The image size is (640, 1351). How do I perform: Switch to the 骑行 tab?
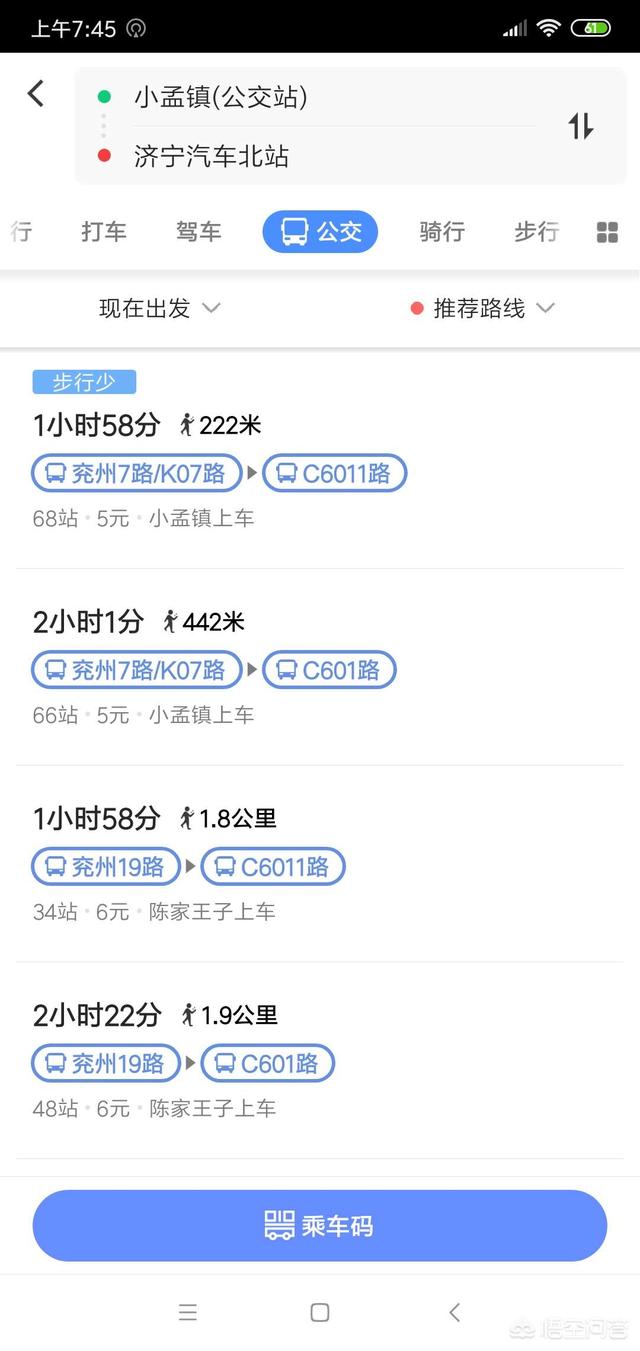(442, 232)
